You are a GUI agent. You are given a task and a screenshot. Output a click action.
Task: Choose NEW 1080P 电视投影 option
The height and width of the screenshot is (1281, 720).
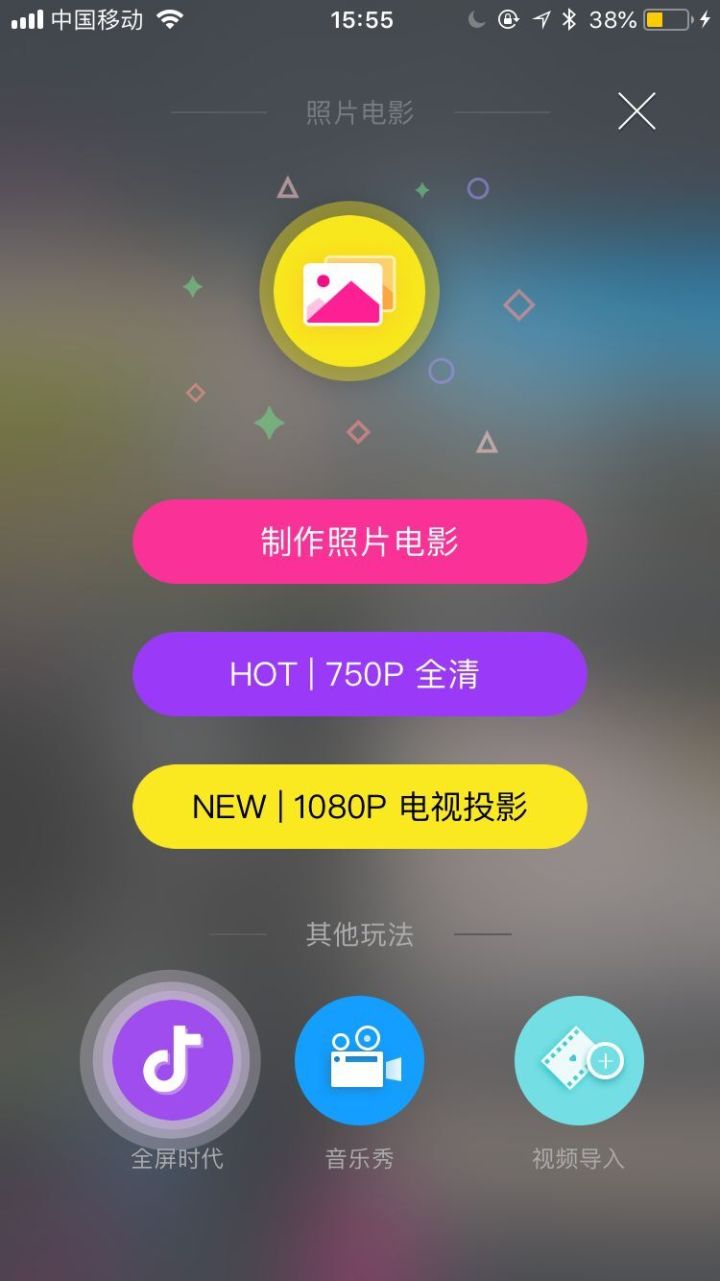tap(359, 806)
